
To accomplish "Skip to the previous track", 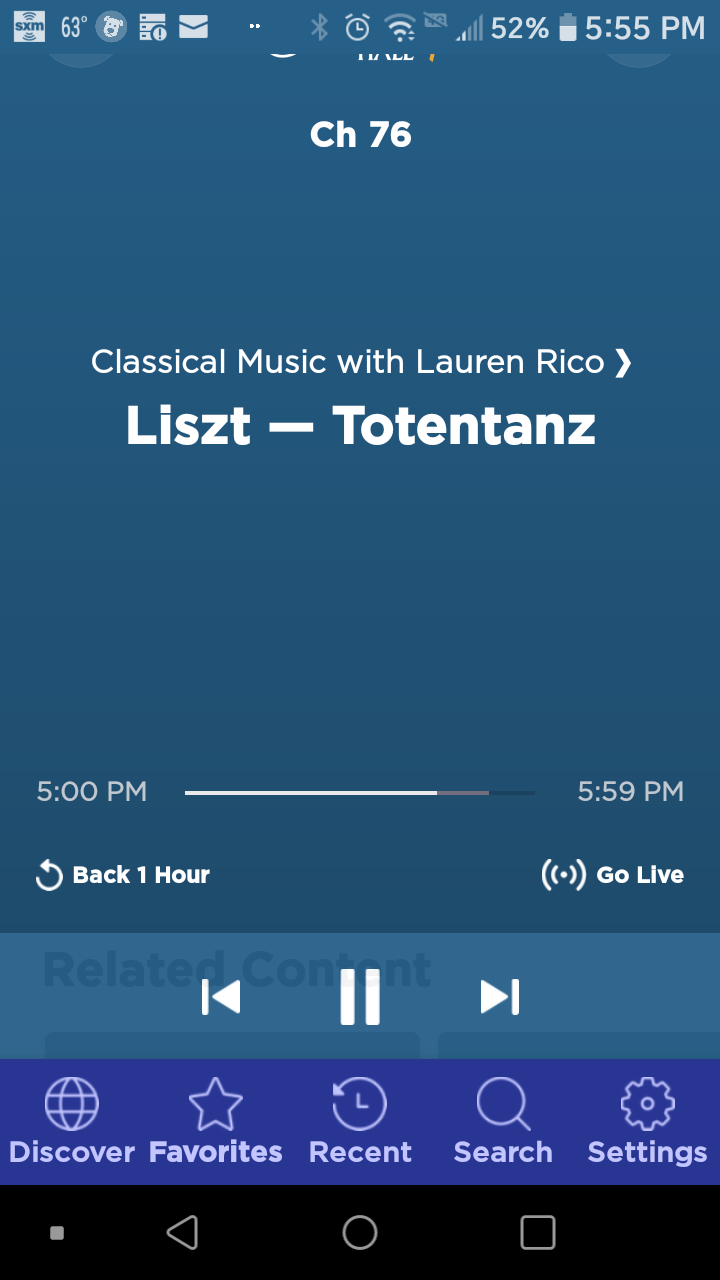I will coord(221,997).
